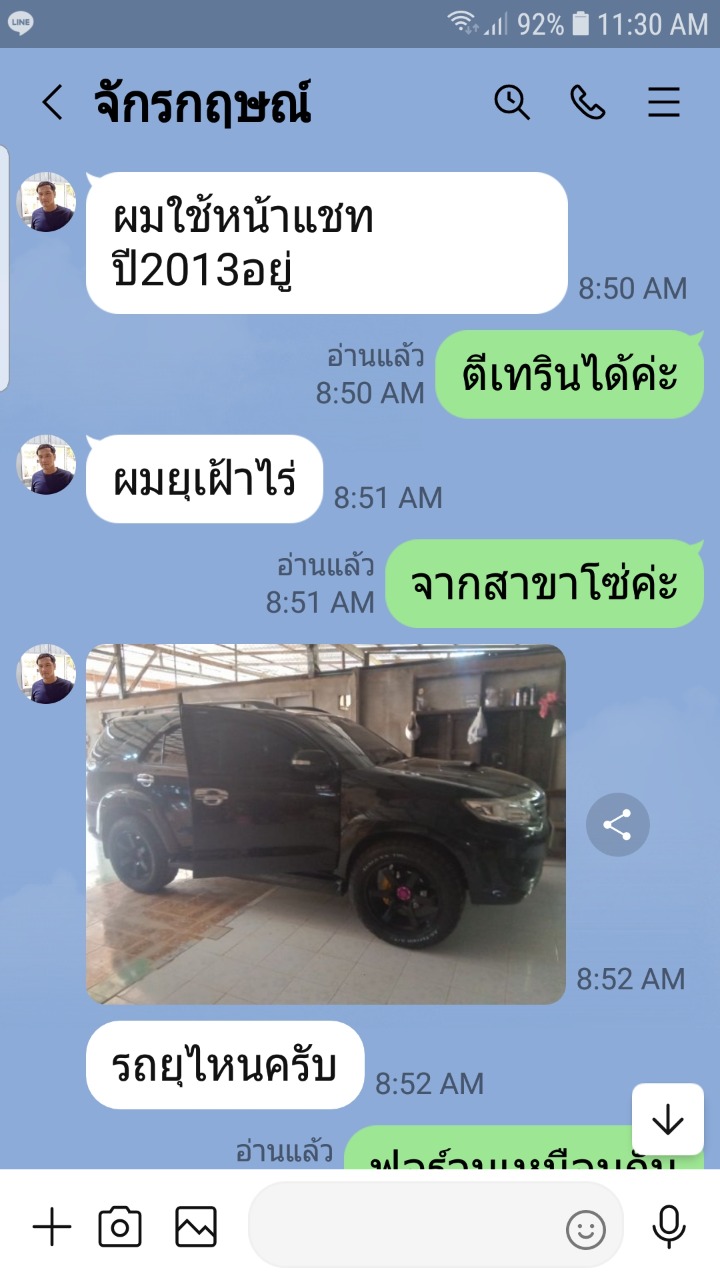This screenshot has height=1280, width=720.
Task: Search within this chat
Action: coord(512,102)
